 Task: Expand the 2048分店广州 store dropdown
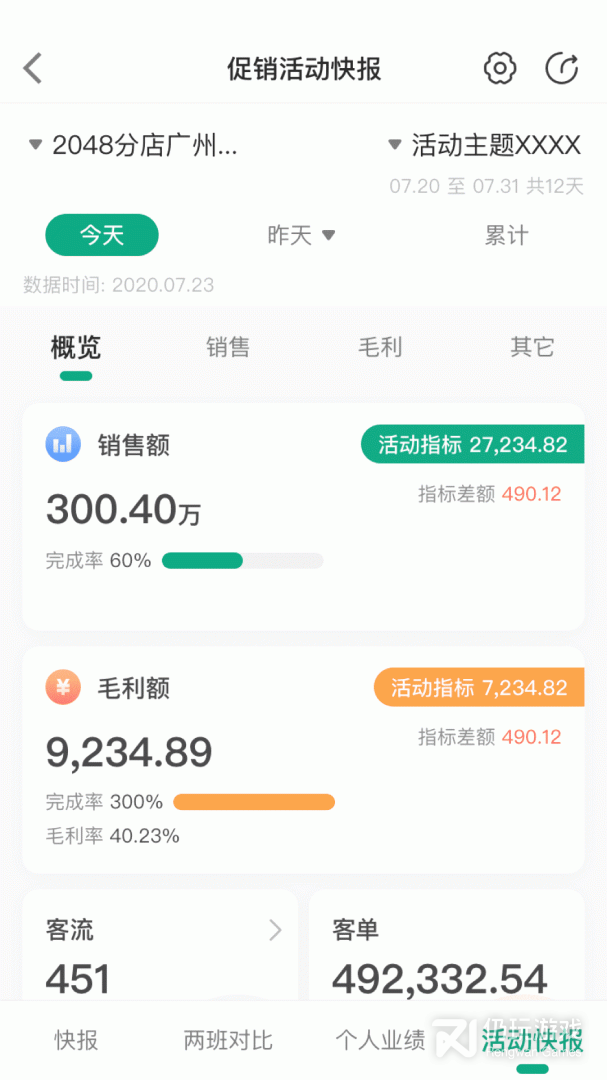[x=135, y=146]
